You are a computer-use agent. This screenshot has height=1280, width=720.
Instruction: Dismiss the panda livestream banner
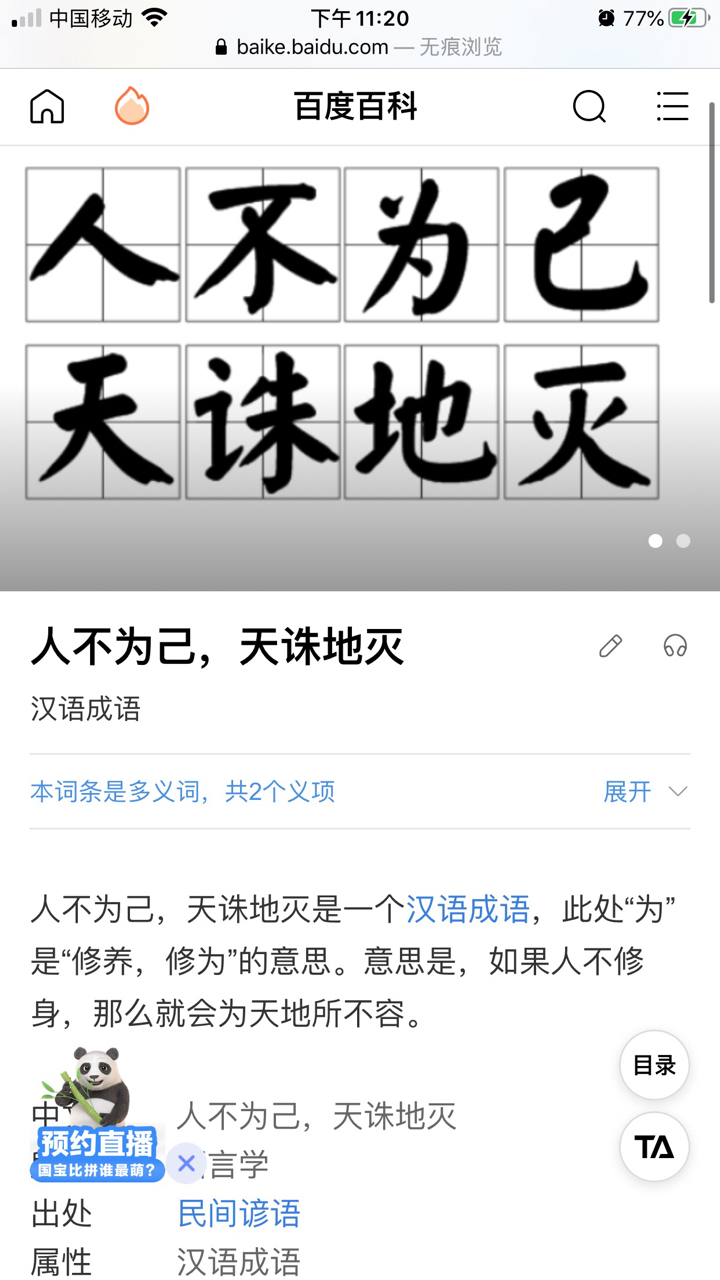pos(186,1163)
